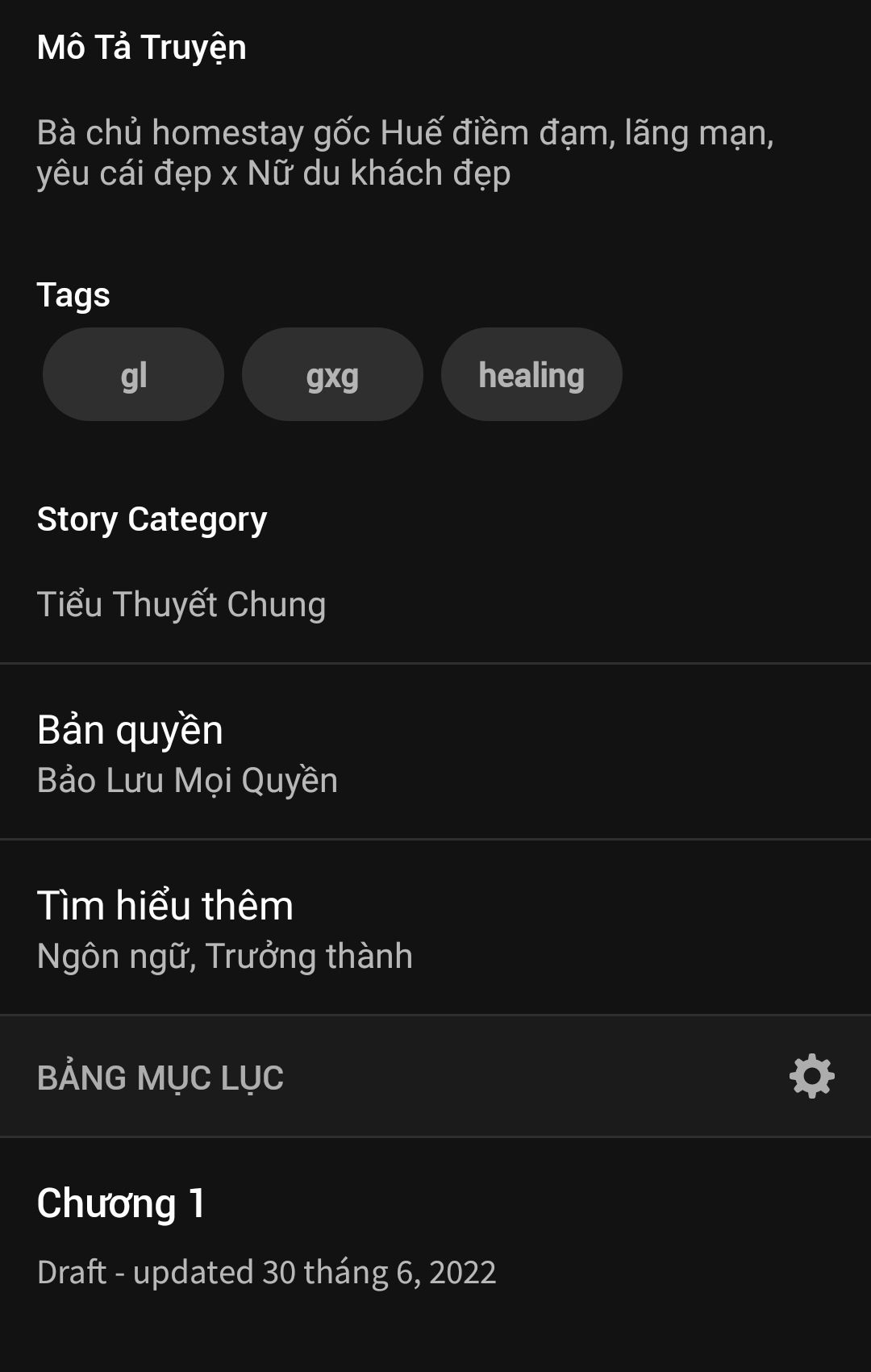Select the gxg tag chip
The width and height of the screenshot is (871, 1372).
tap(332, 374)
